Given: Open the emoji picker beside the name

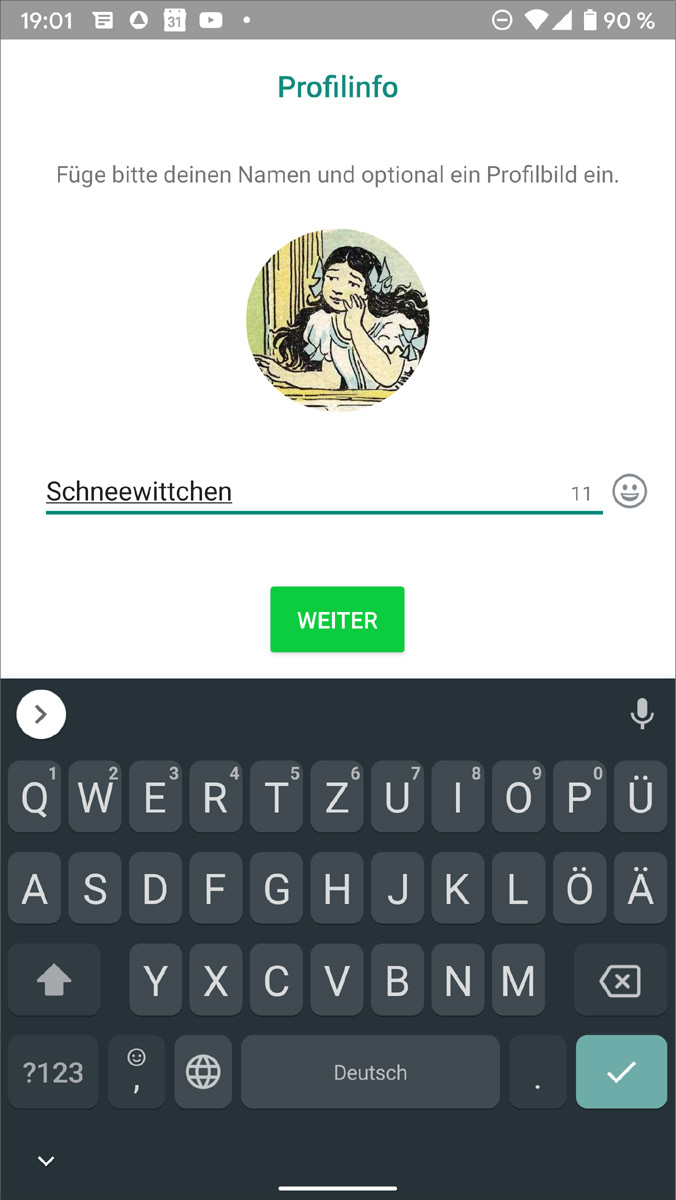Looking at the screenshot, I should point(630,491).
